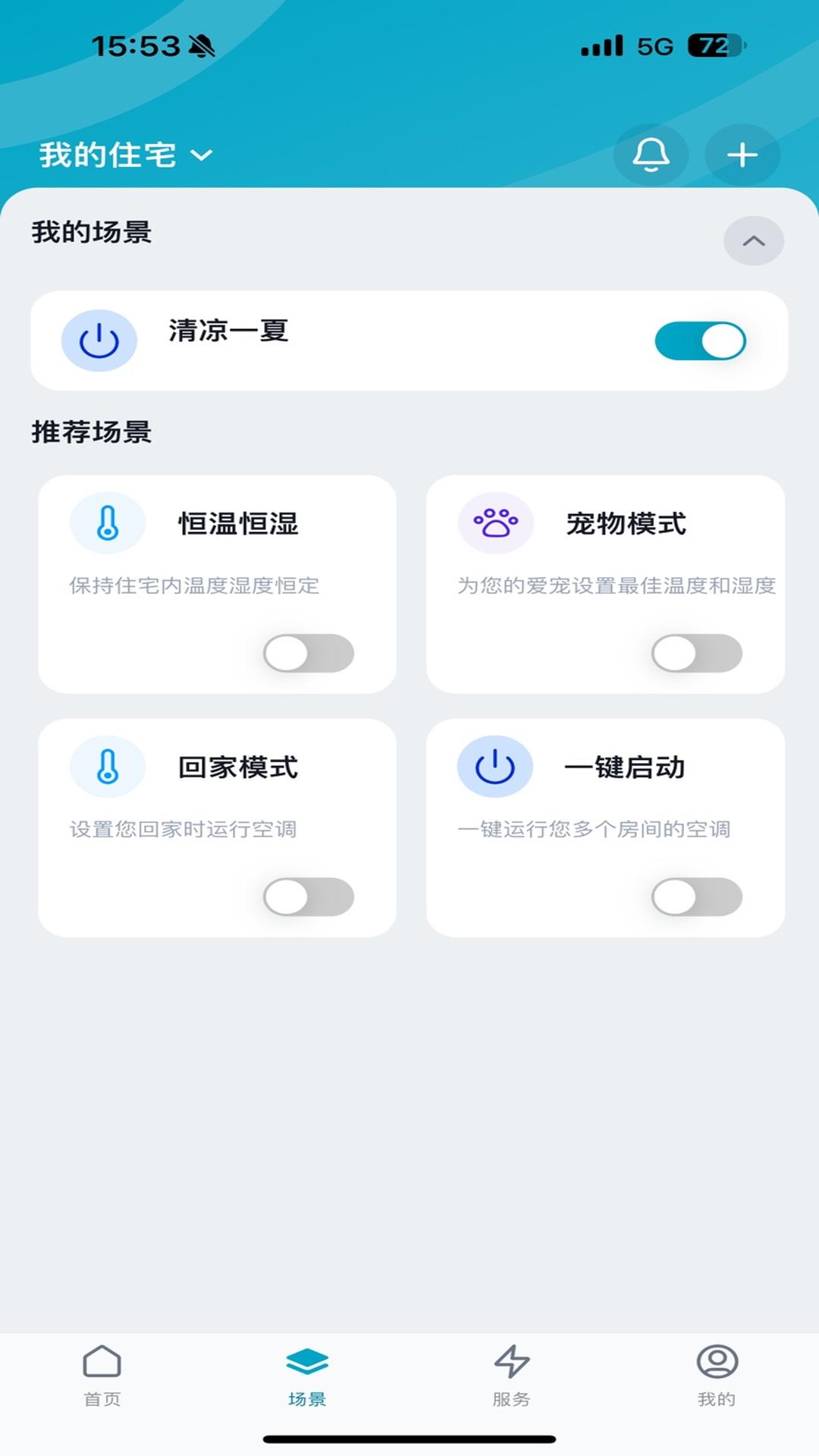The width and height of the screenshot is (819, 1456).
Task: Select the 宠物模式 paw icon
Action: tap(495, 522)
